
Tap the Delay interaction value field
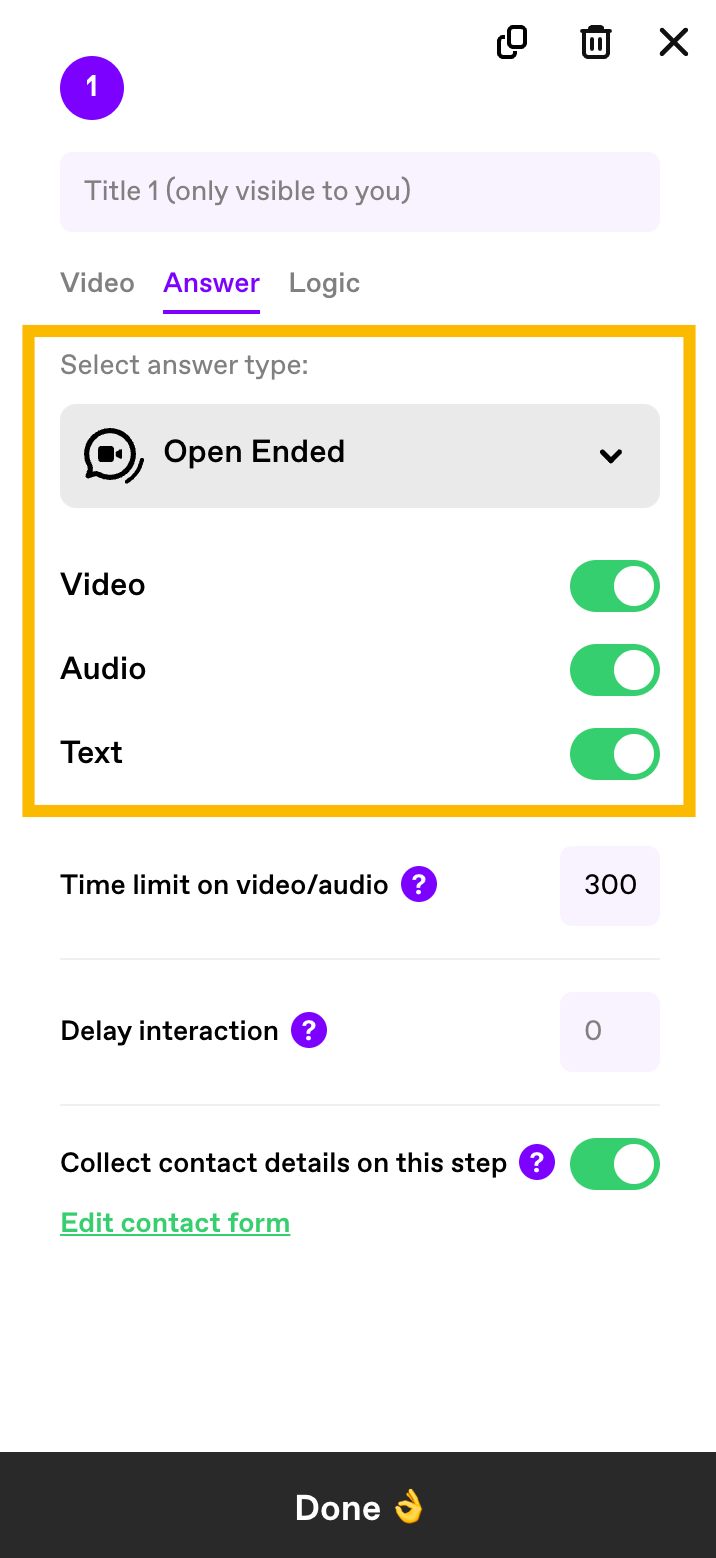point(610,1031)
